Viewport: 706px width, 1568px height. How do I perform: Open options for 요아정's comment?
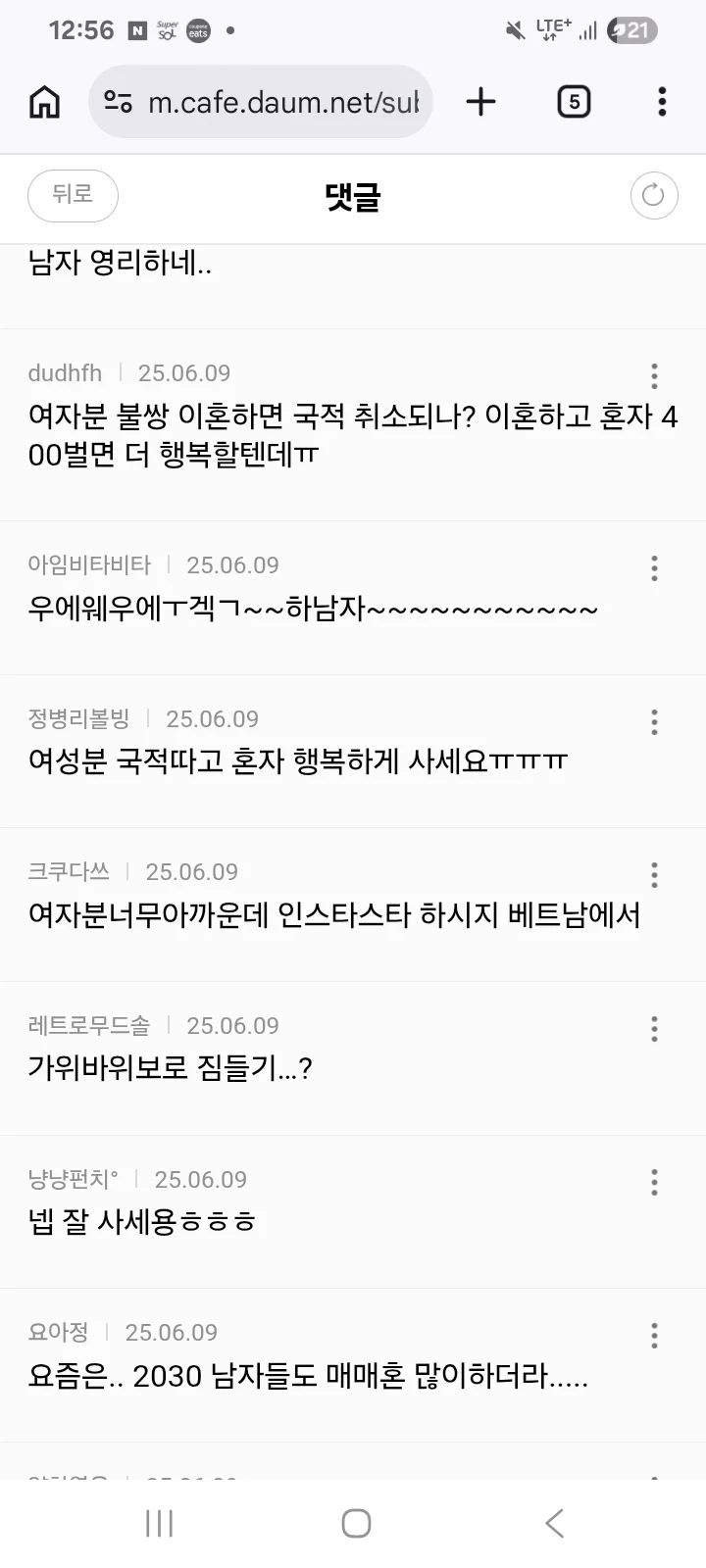pos(654,1336)
